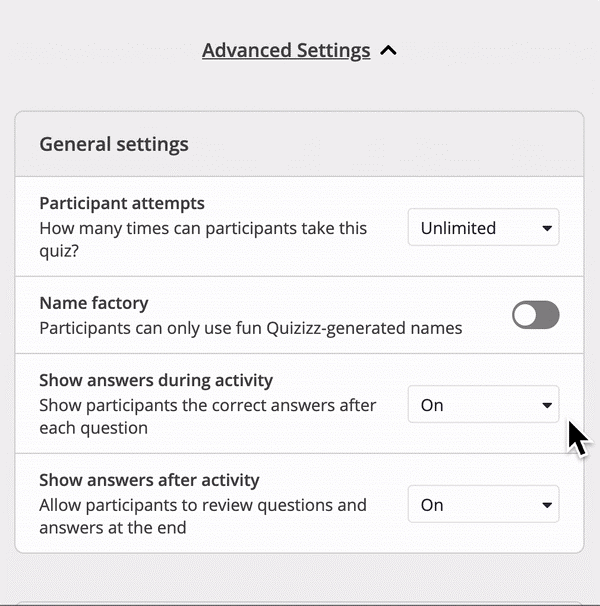Image resolution: width=600 pixels, height=606 pixels.
Task: Open Show answers after activity dropdown
Action: point(483,505)
